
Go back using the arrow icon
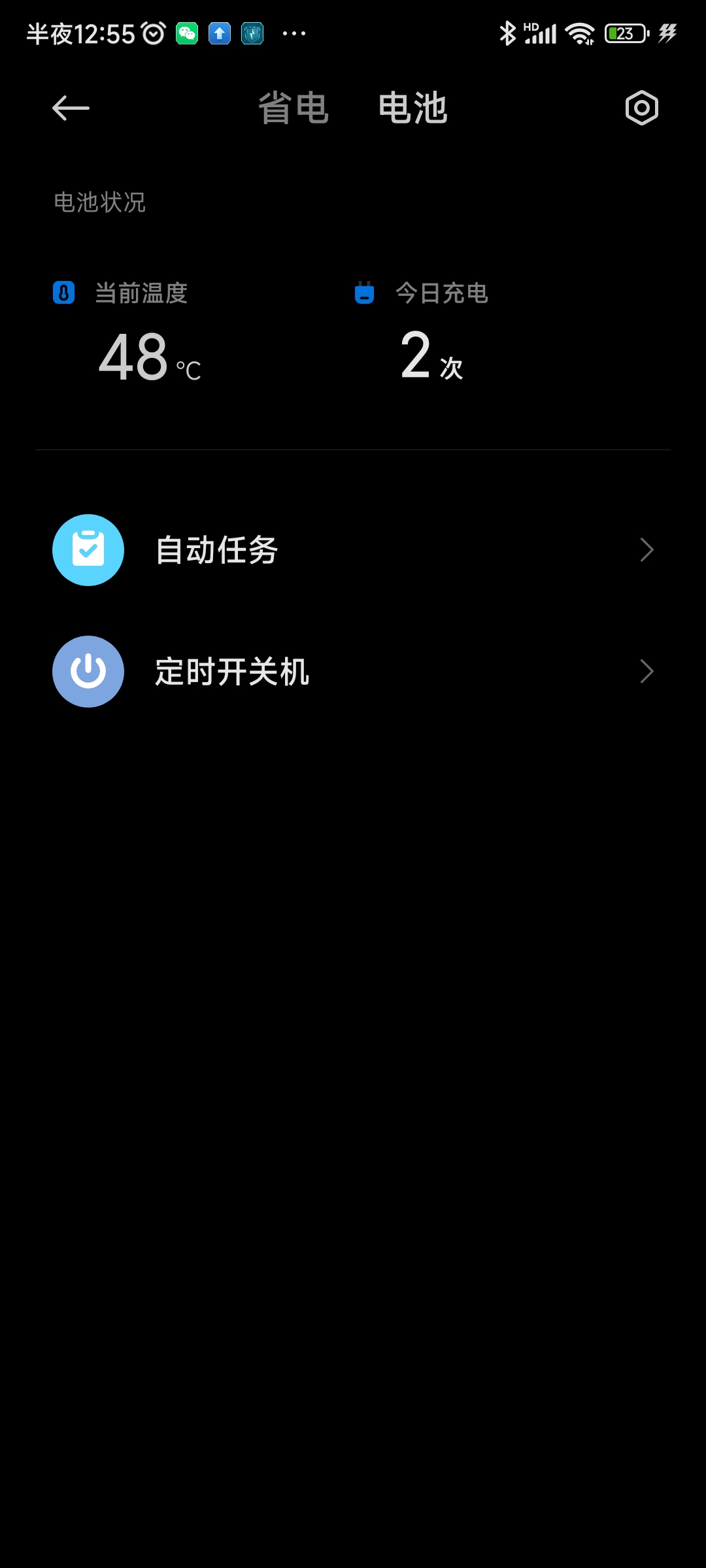(71, 108)
